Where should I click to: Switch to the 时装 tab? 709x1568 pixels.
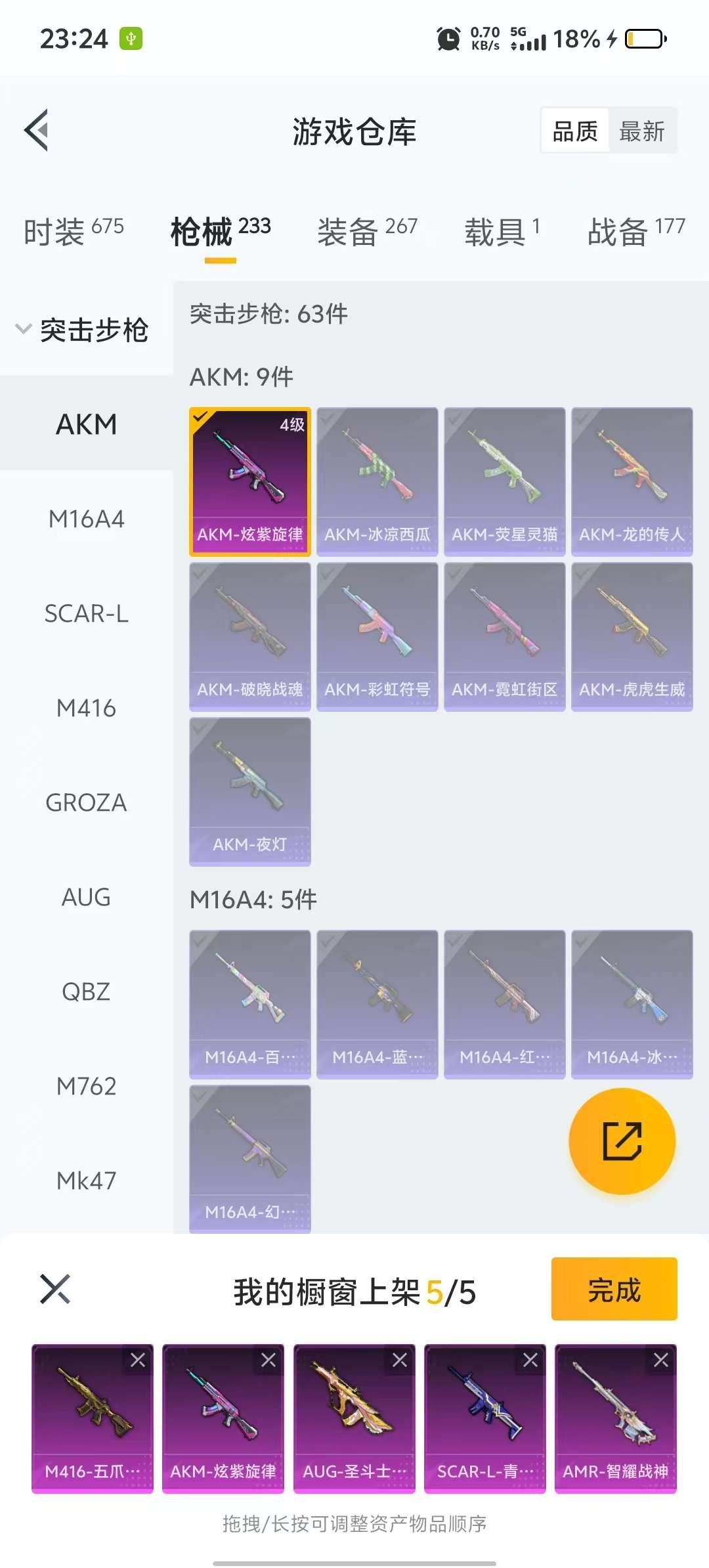74,231
